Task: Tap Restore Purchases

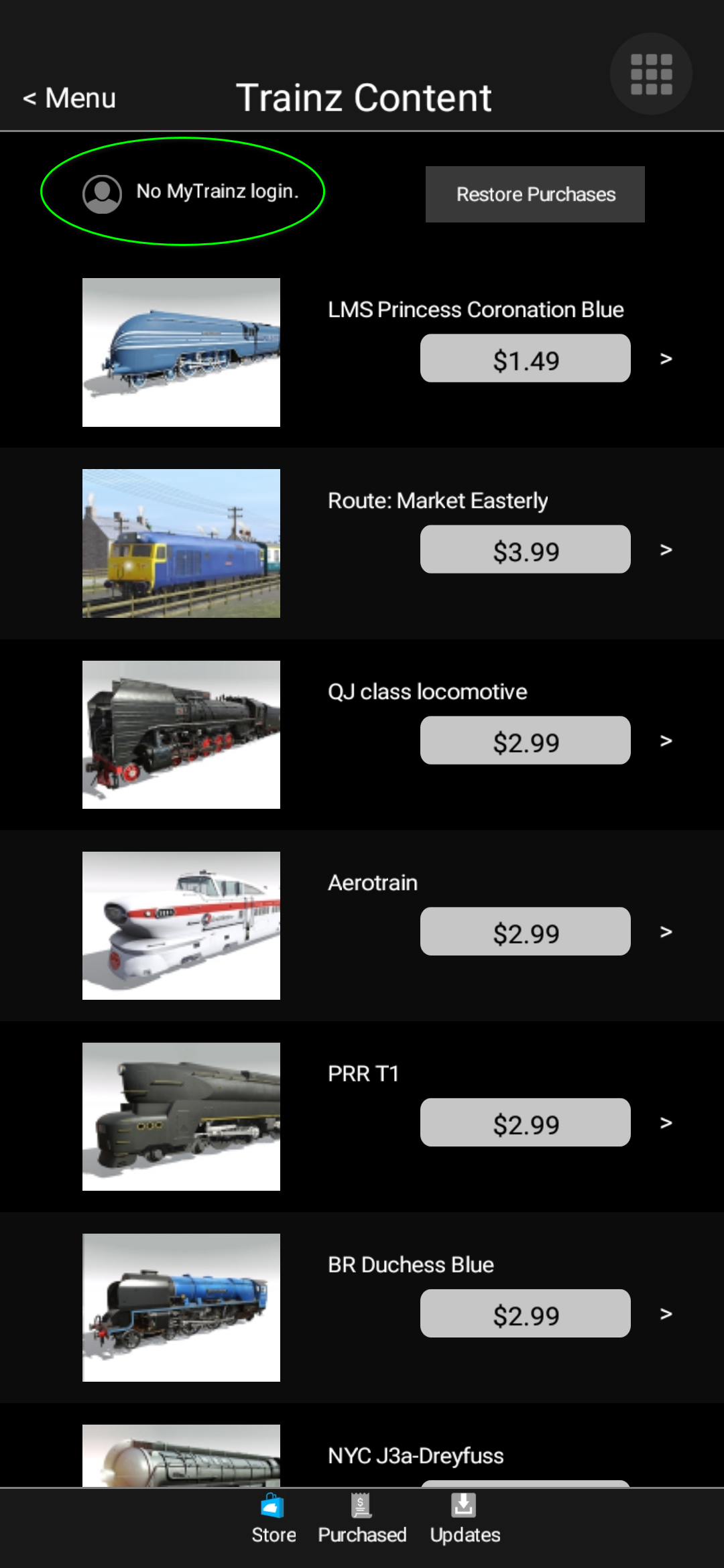Action: click(535, 194)
